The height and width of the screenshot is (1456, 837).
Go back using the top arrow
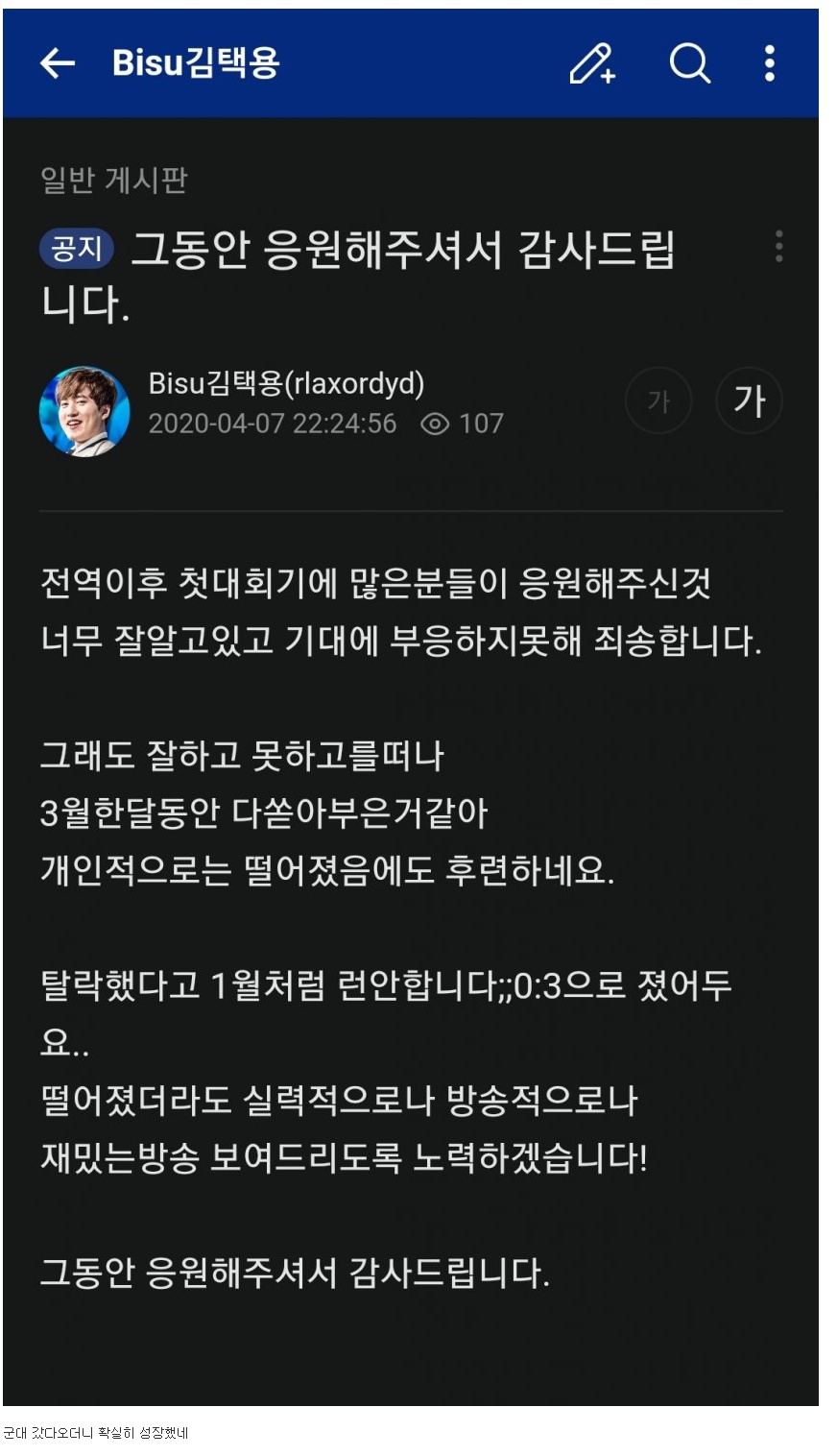click(x=58, y=63)
